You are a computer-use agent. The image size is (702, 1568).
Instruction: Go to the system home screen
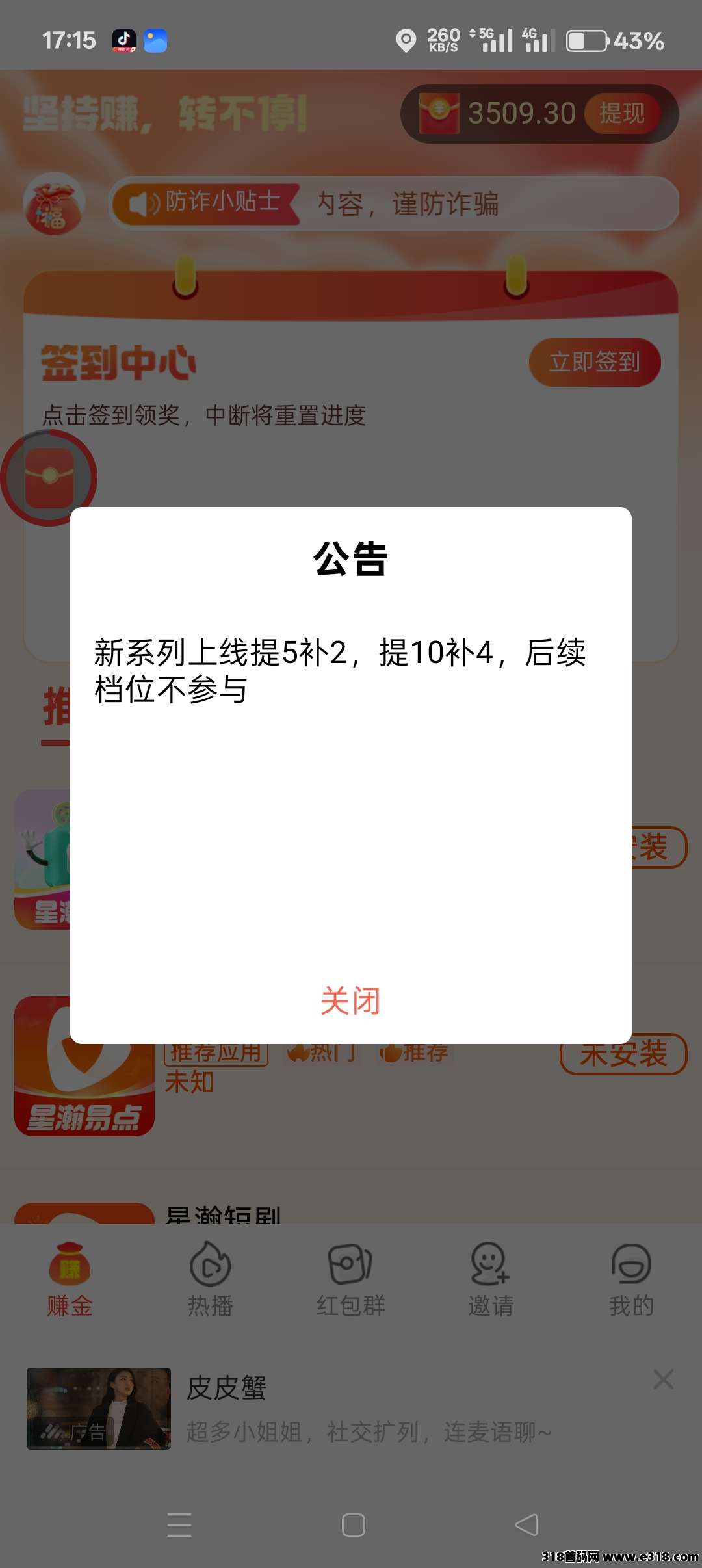point(353,1524)
